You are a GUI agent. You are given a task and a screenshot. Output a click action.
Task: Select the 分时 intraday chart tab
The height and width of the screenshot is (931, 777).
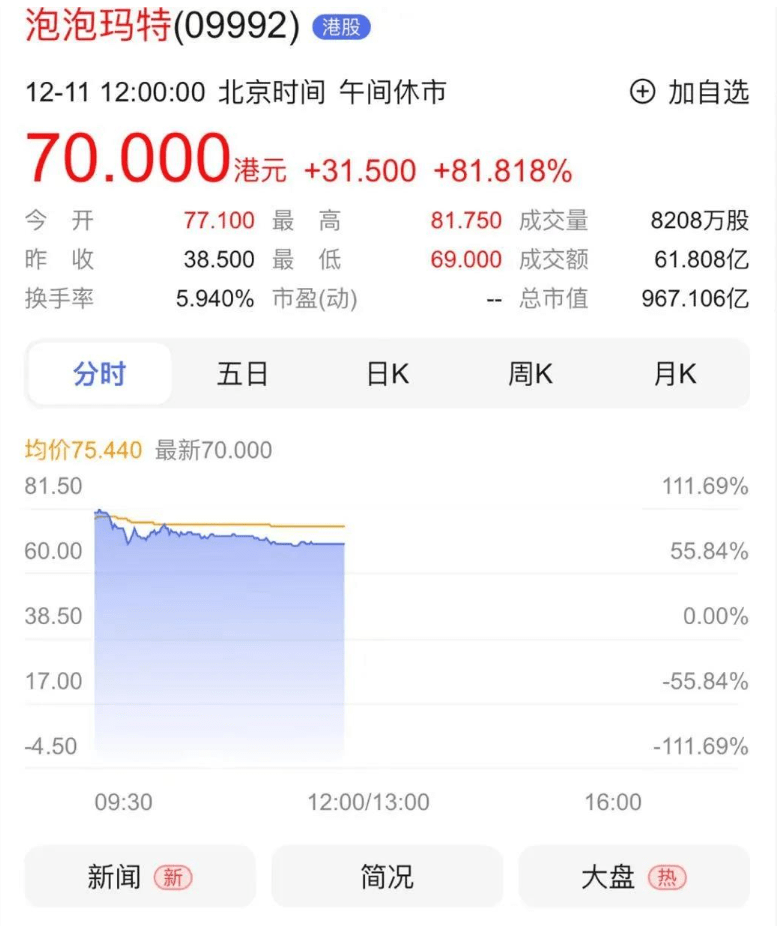[99, 372]
